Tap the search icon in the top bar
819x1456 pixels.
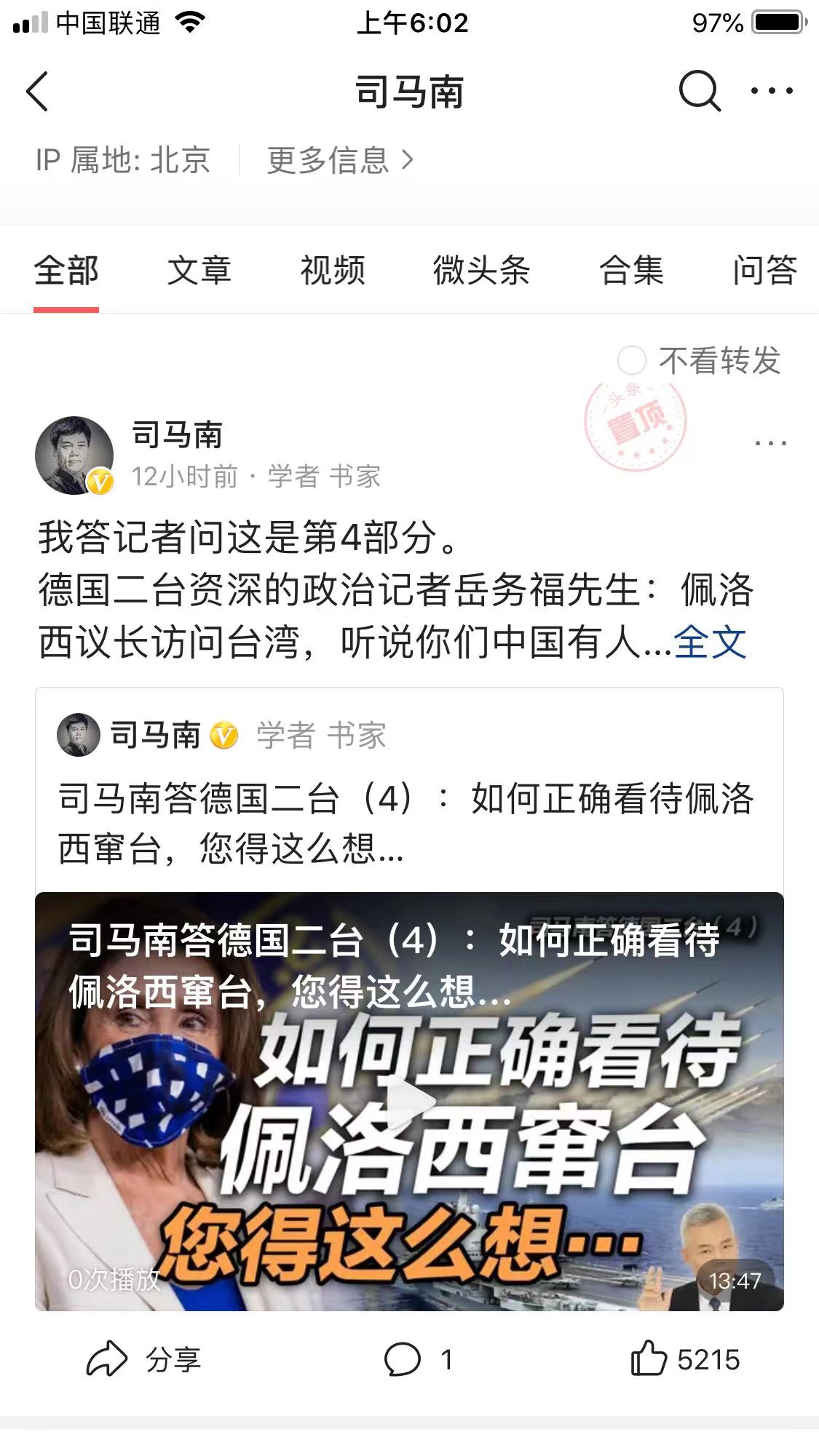click(697, 90)
